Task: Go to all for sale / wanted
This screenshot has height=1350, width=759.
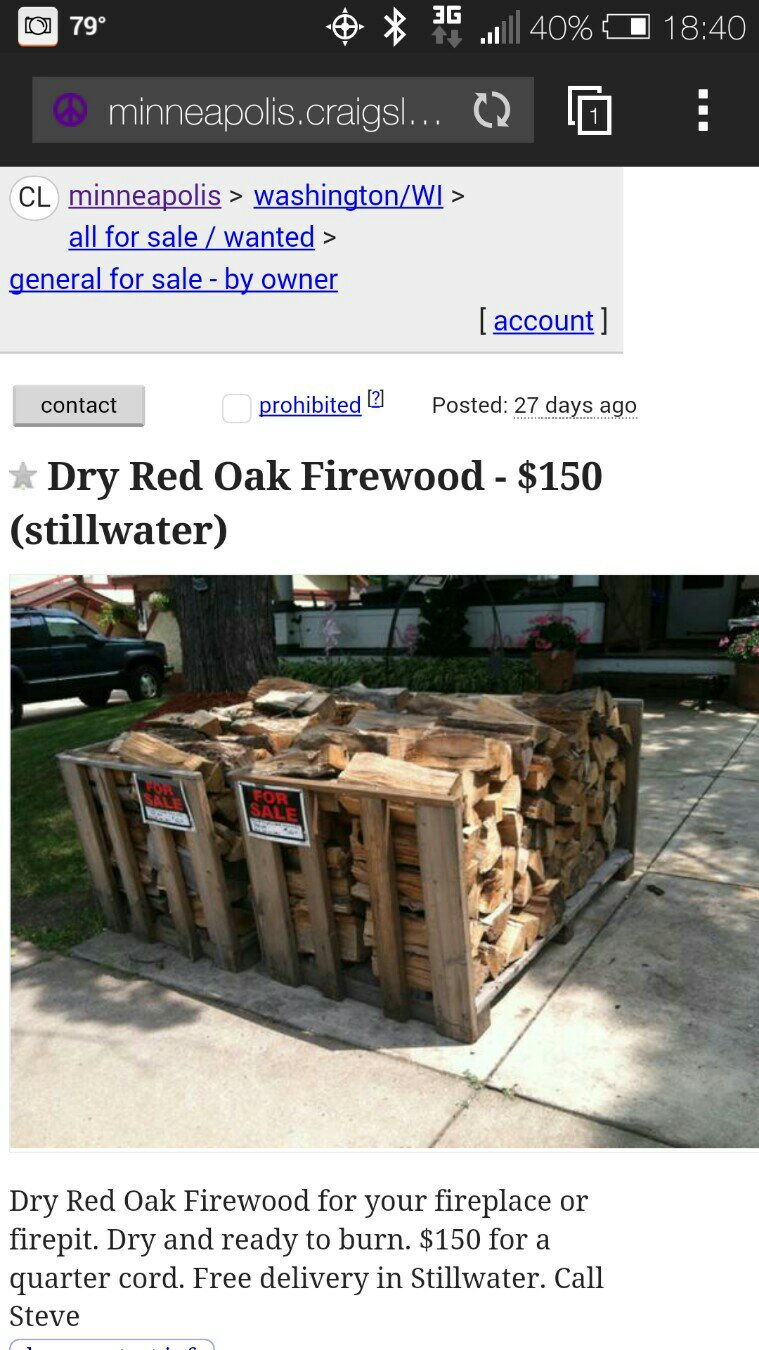Action: [192, 238]
